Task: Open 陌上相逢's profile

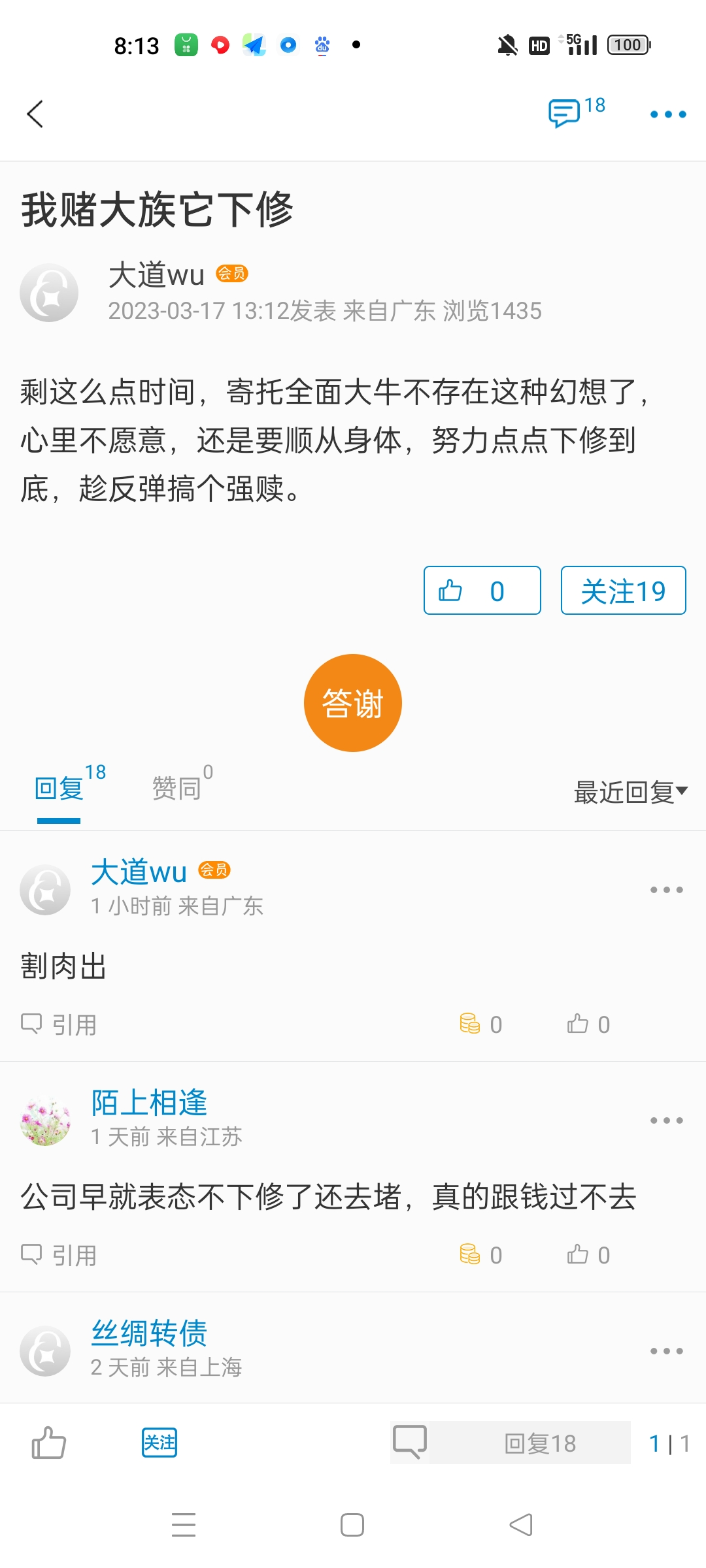Action: pos(149,1103)
